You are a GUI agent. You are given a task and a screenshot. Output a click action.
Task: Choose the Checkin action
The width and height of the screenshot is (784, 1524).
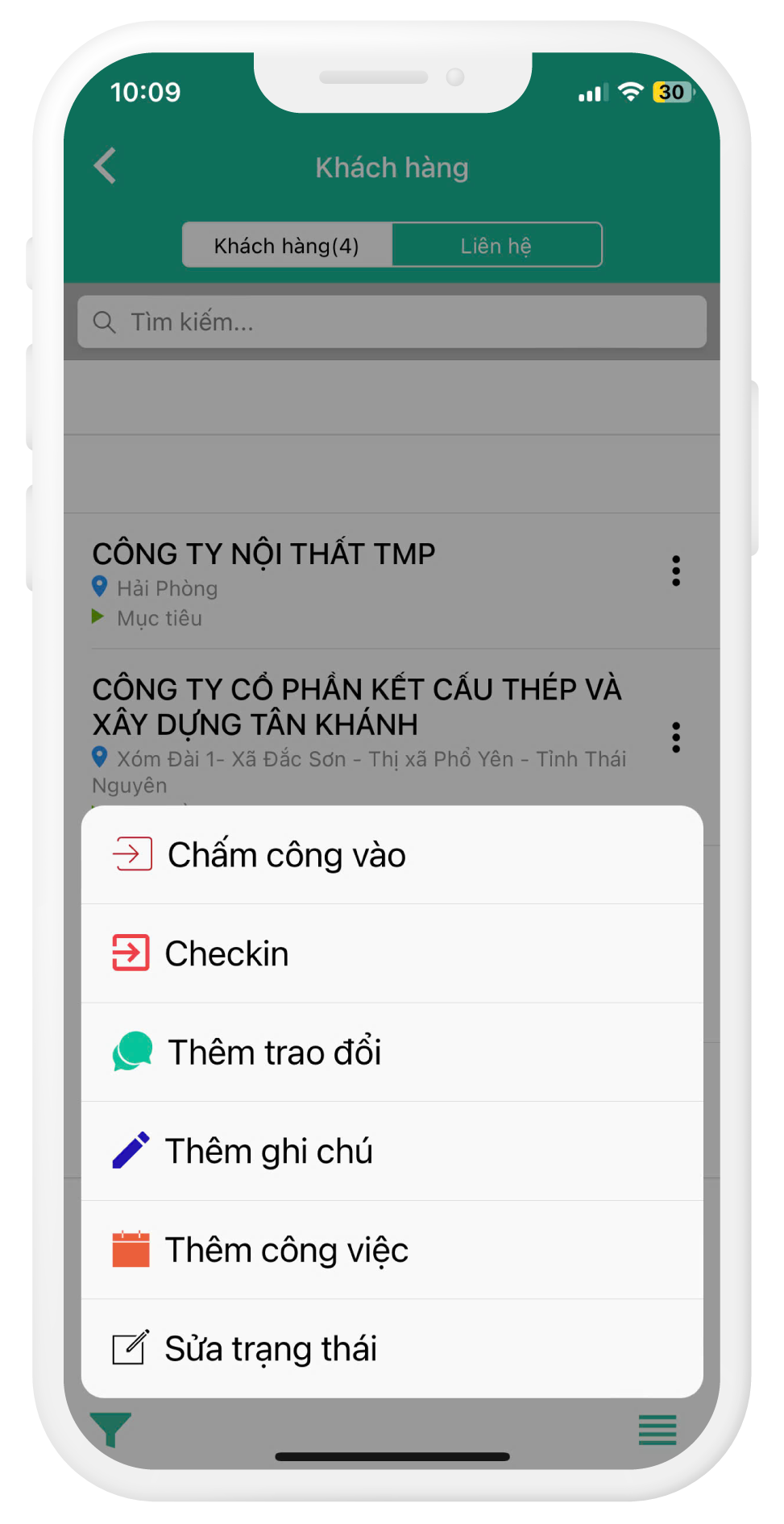tap(392, 953)
